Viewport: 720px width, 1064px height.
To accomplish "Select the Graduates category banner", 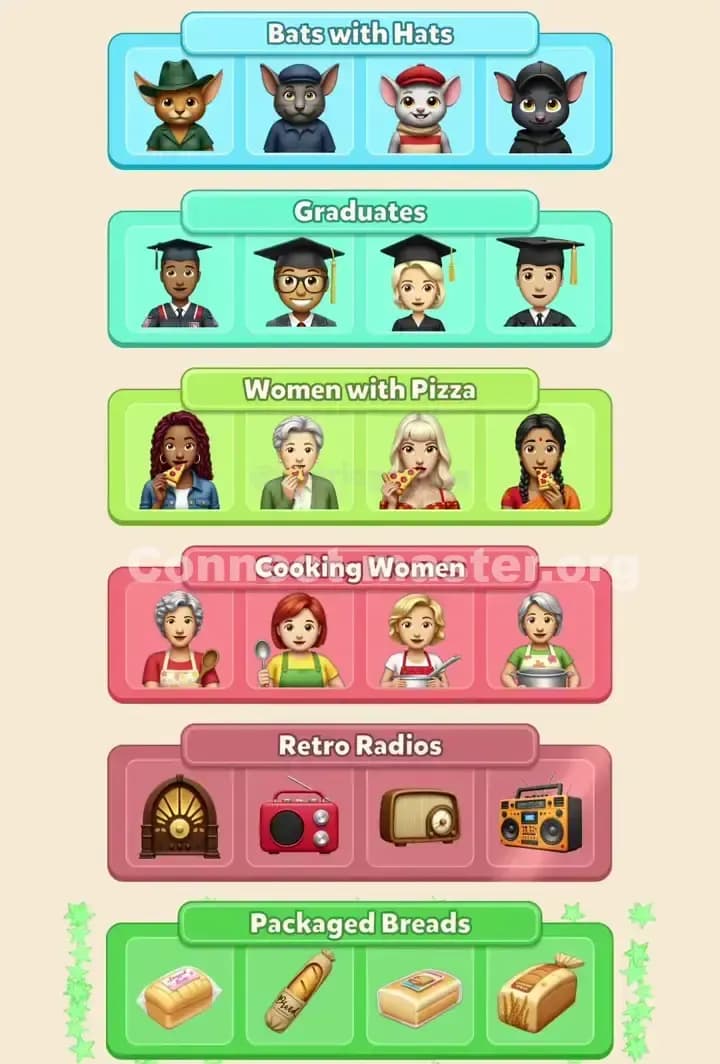I will point(360,211).
